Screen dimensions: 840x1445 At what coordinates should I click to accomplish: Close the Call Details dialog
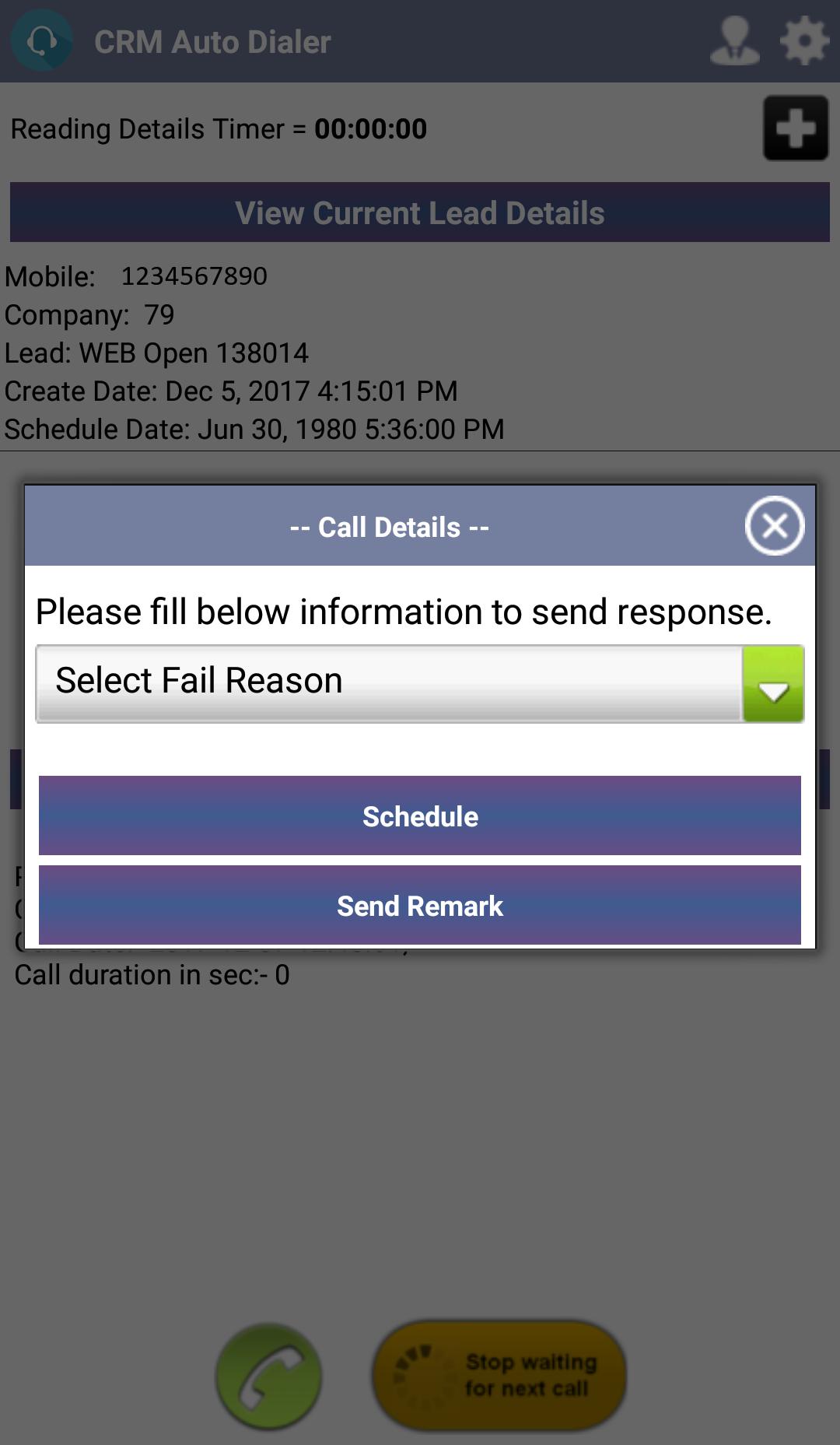tap(774, 526)
